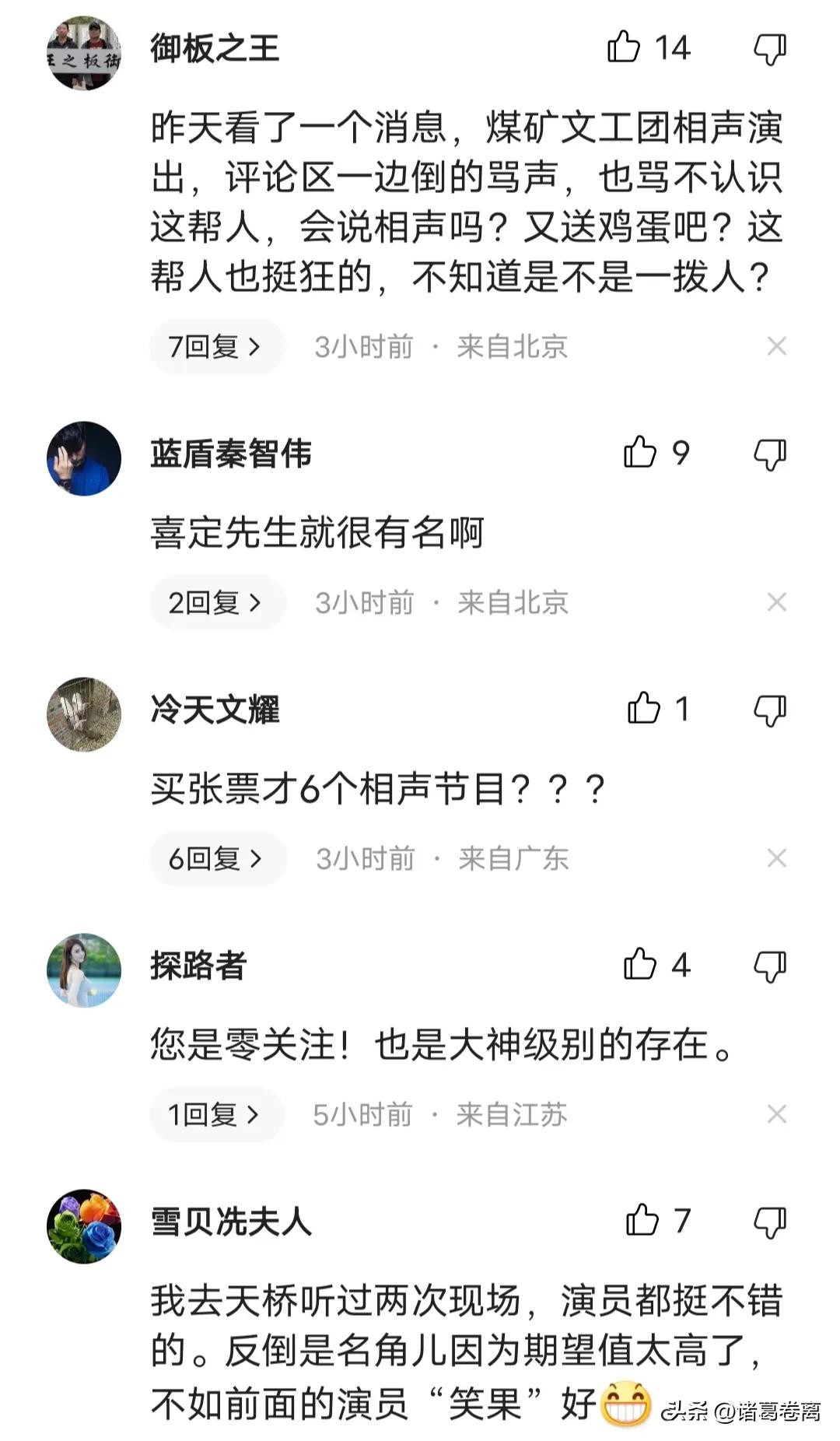This screenshot has width=840, height=1441.
Task: Like 雪贝冼夫人's comment
Action: [x=642, y=1220]
